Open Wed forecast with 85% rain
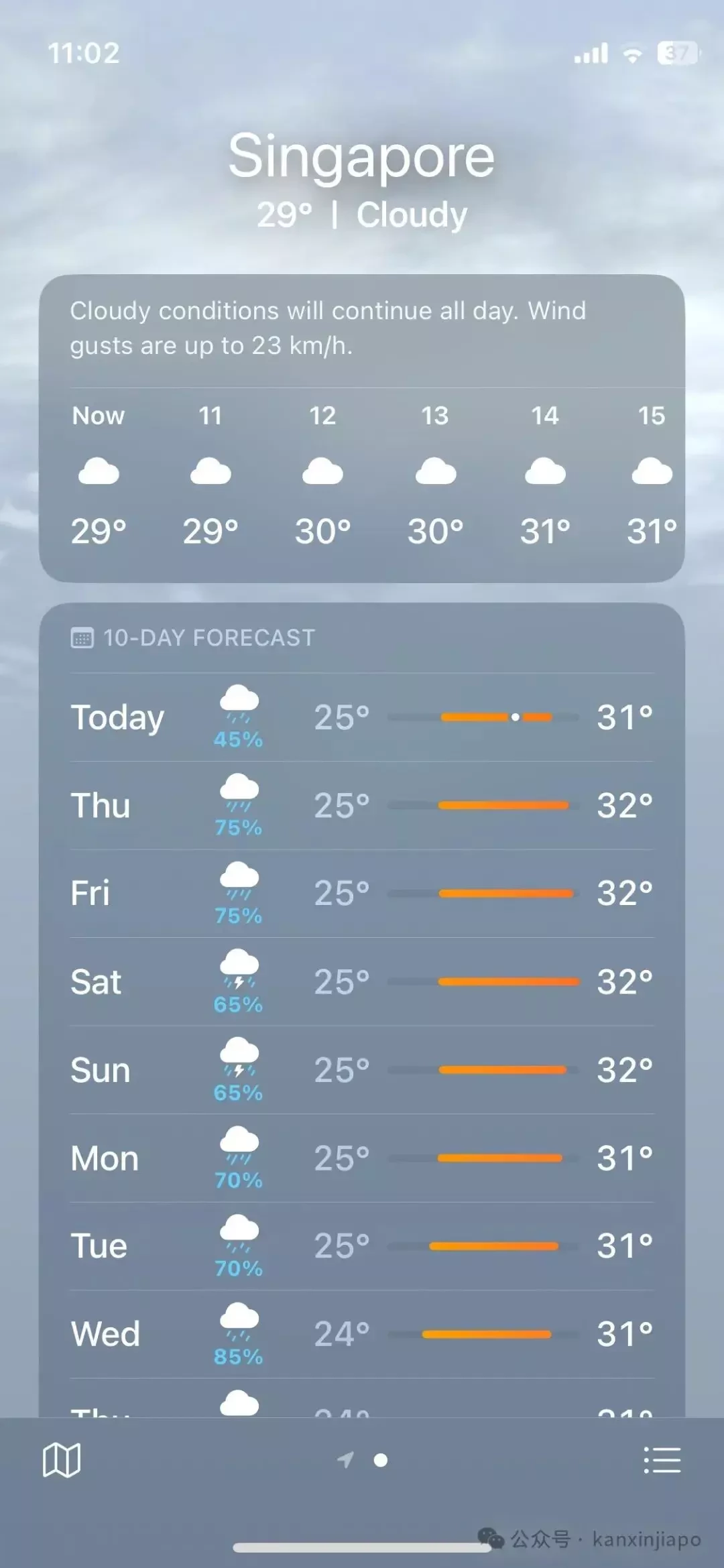 pyautogui.click(x=362, y=1334)
